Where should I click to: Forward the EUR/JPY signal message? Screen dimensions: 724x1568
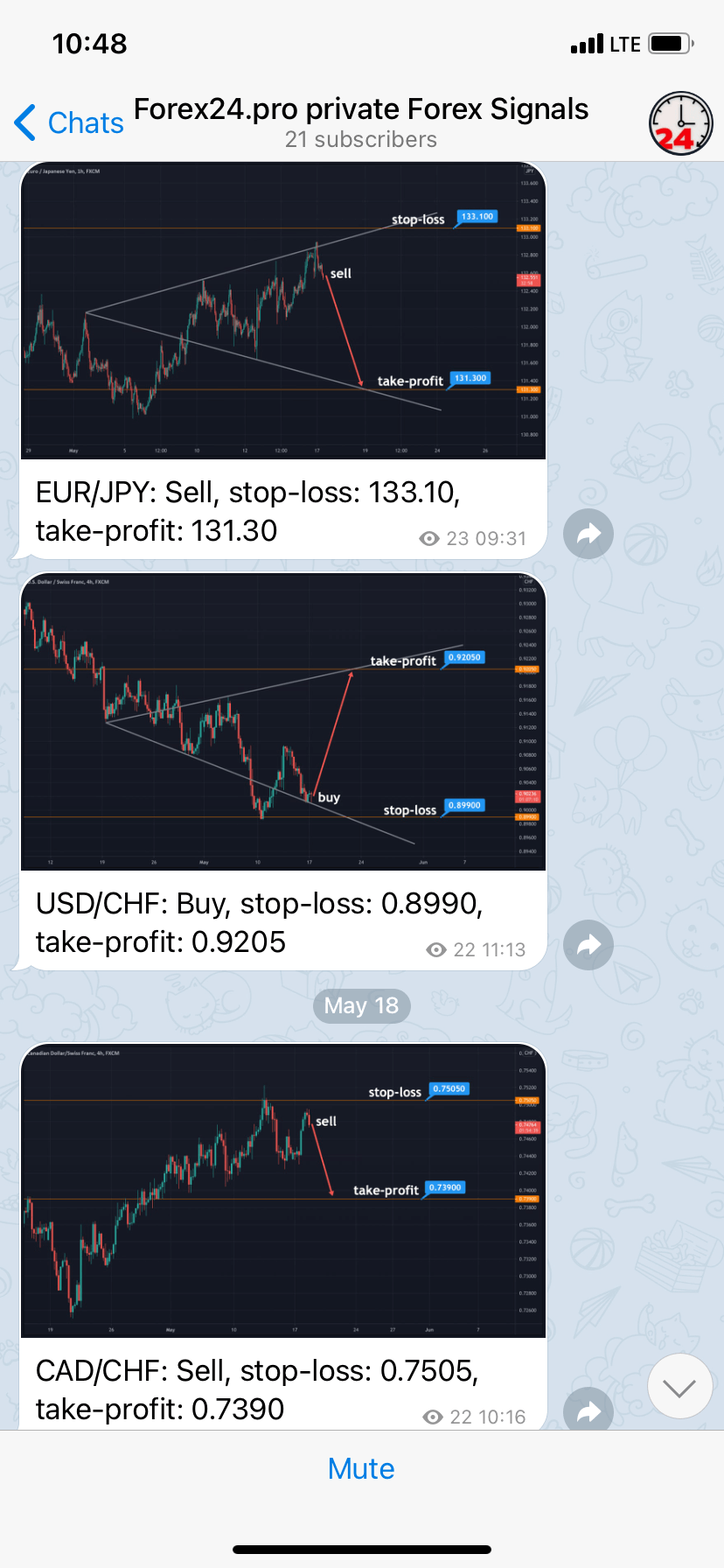coord(588,534)
